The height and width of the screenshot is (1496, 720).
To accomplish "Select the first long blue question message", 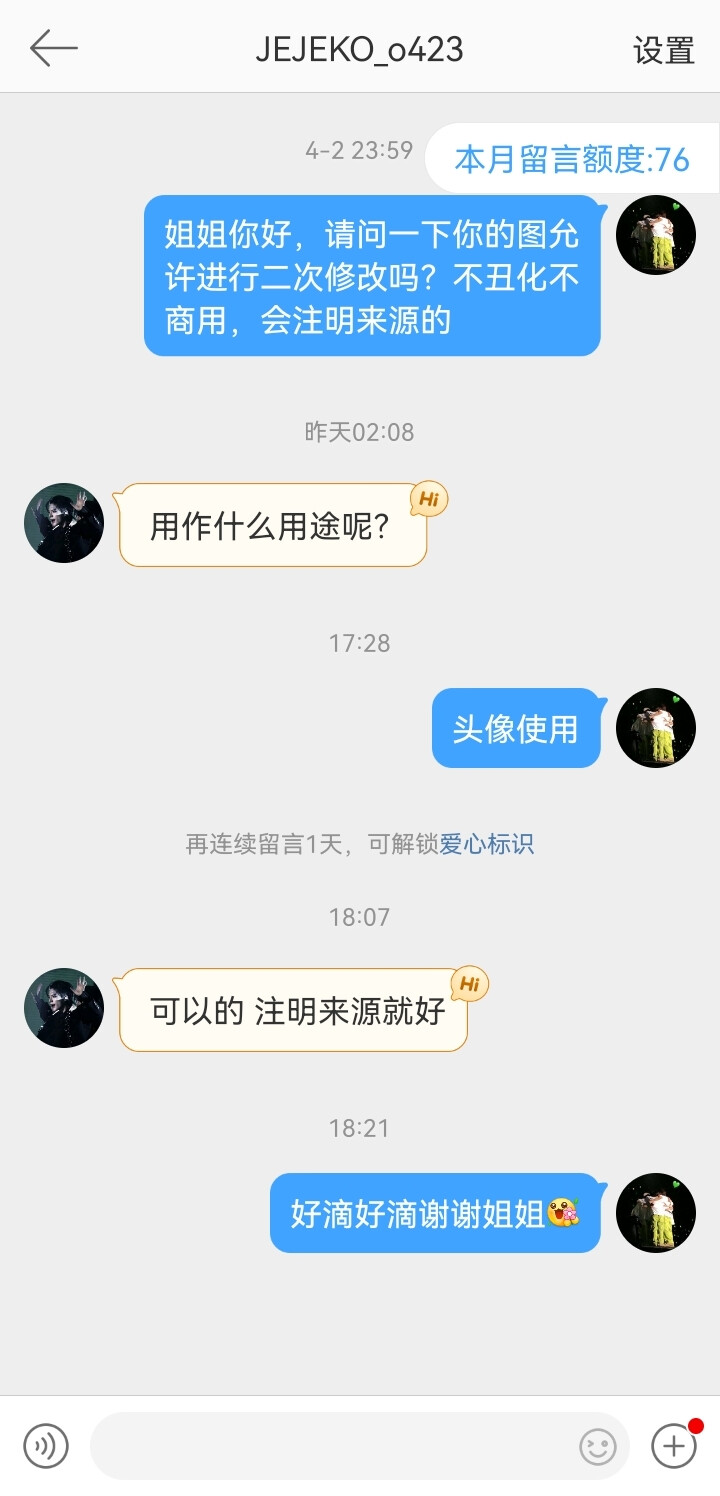I will click(372, 277).
